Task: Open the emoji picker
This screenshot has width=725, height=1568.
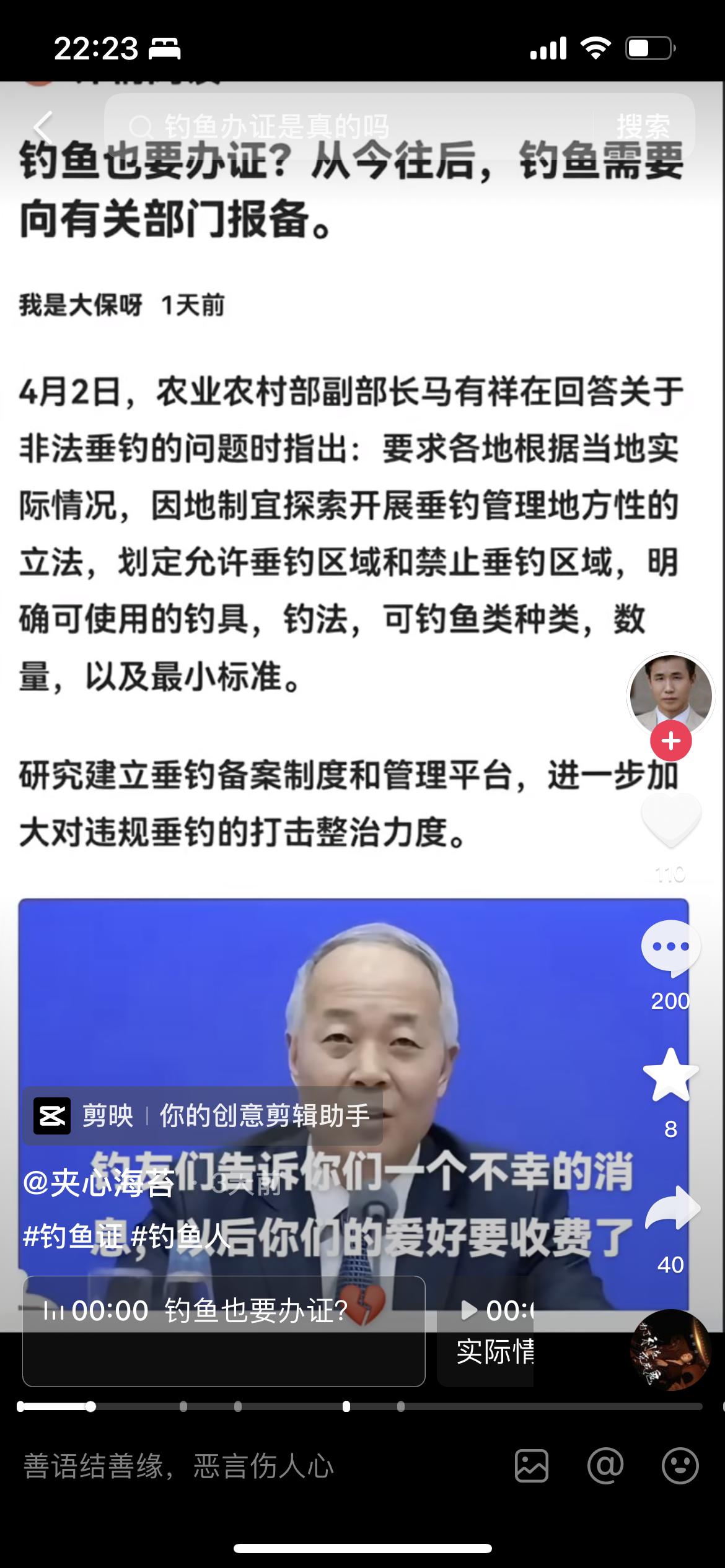Action: [680, 1466]
